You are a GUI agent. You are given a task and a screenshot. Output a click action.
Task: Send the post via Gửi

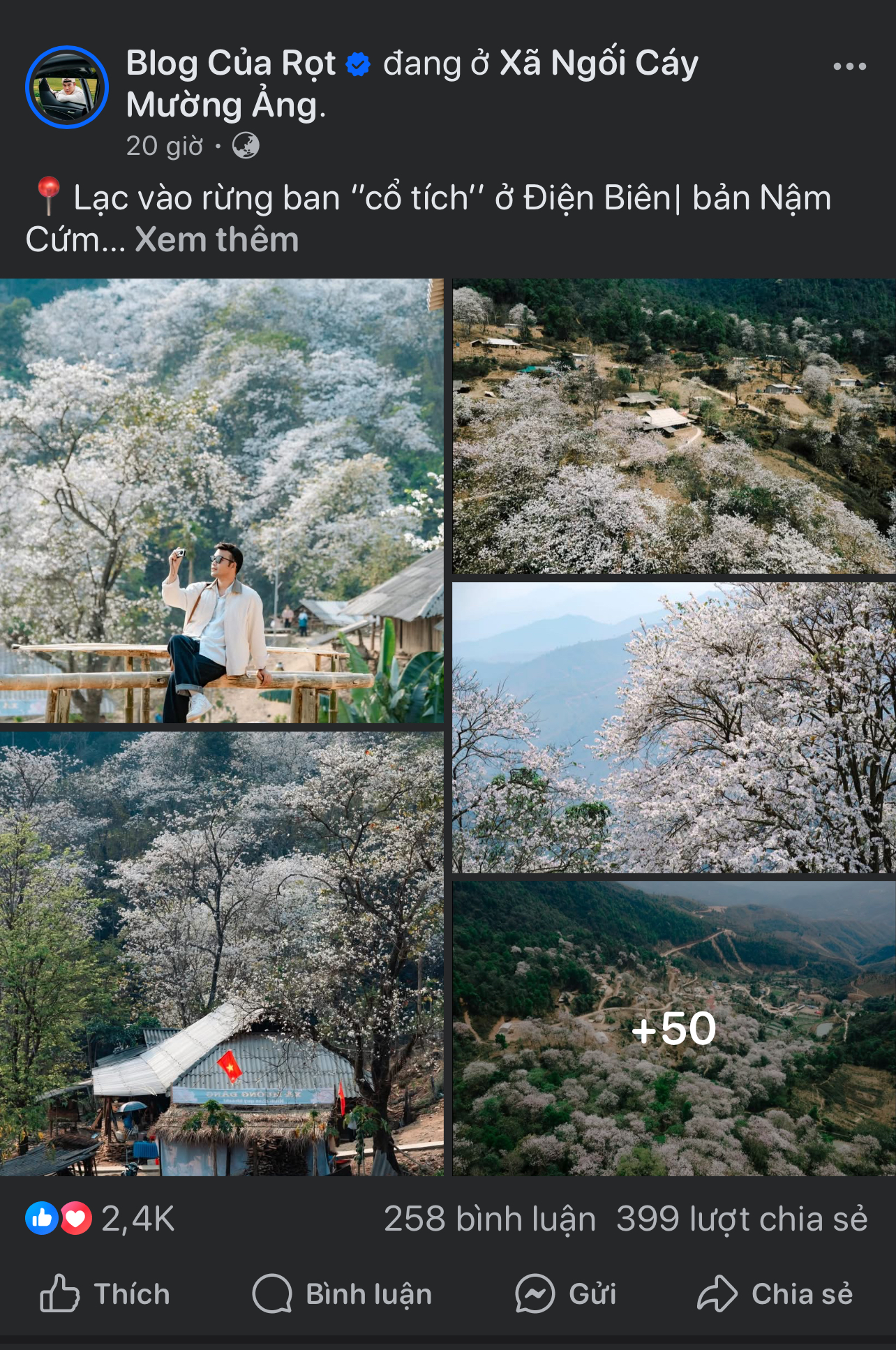566,1294
